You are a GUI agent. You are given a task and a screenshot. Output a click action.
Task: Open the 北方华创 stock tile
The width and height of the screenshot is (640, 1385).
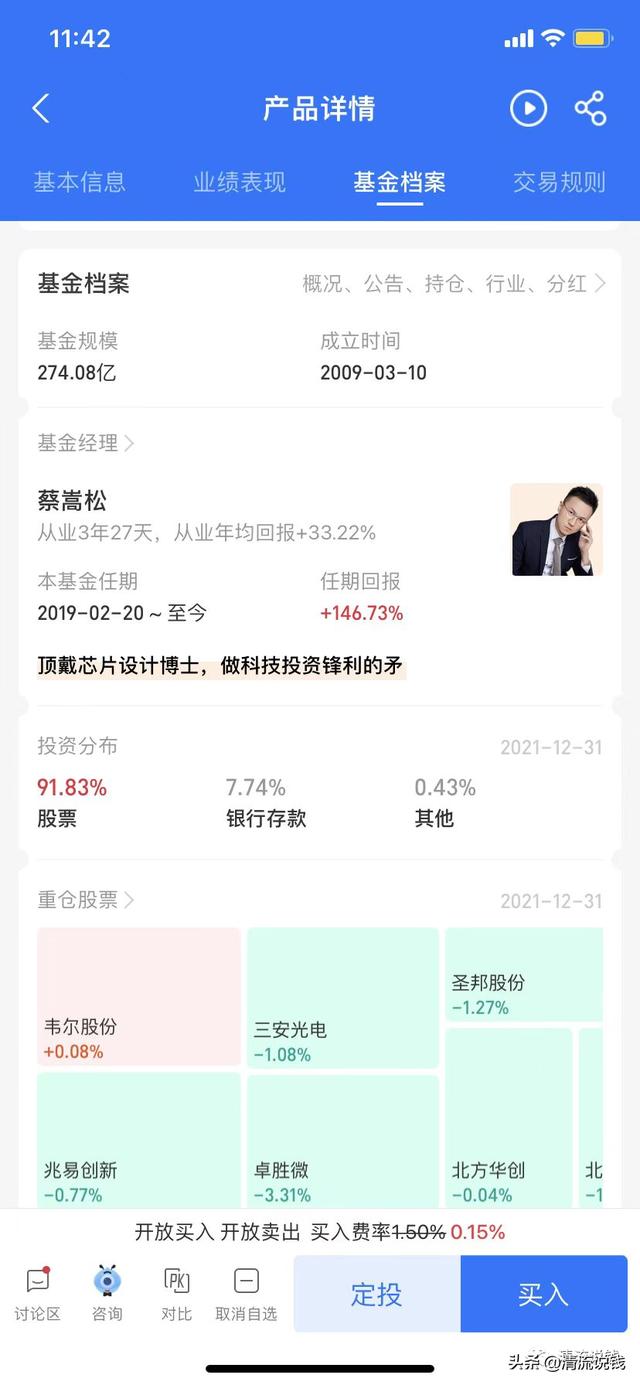point(508,1120)
